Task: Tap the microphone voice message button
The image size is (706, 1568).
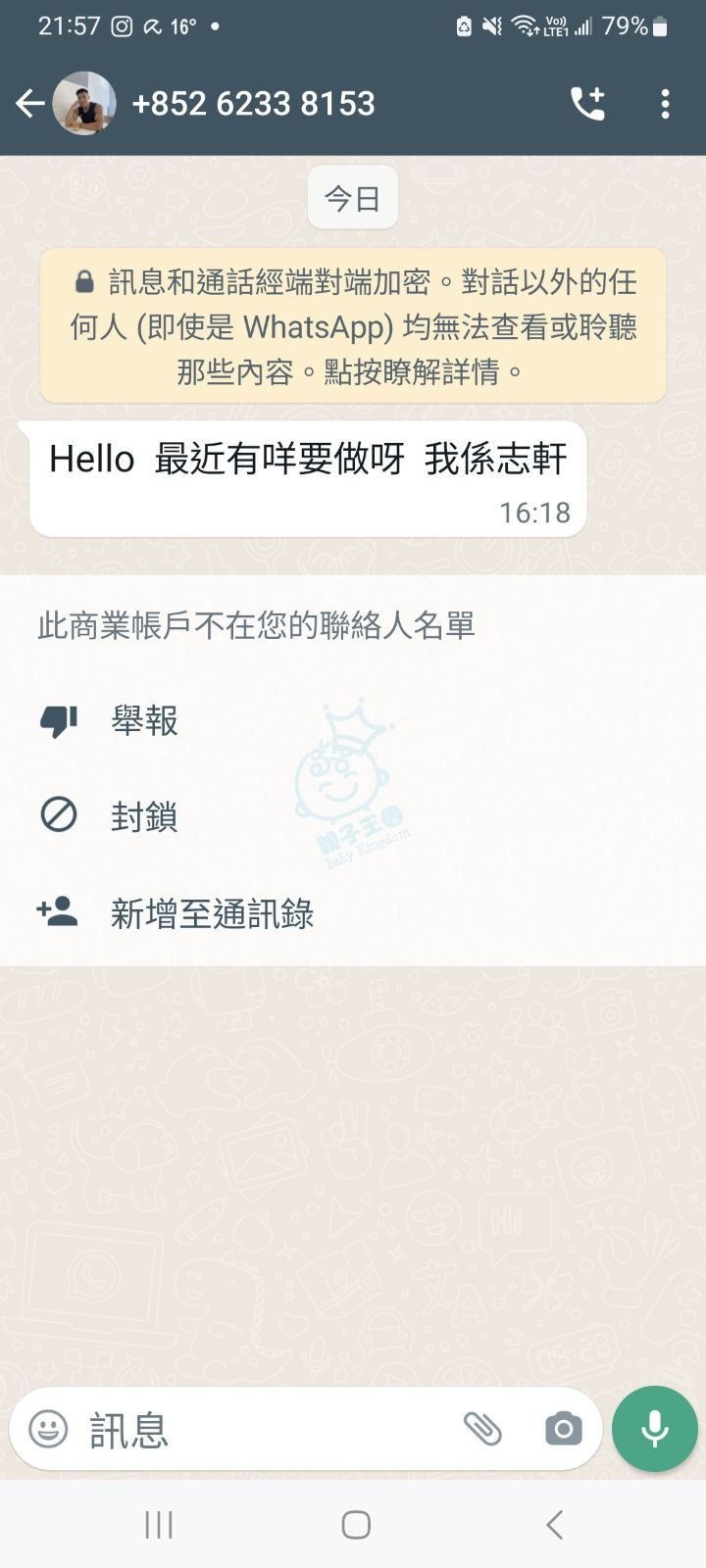Action: 654,1429
